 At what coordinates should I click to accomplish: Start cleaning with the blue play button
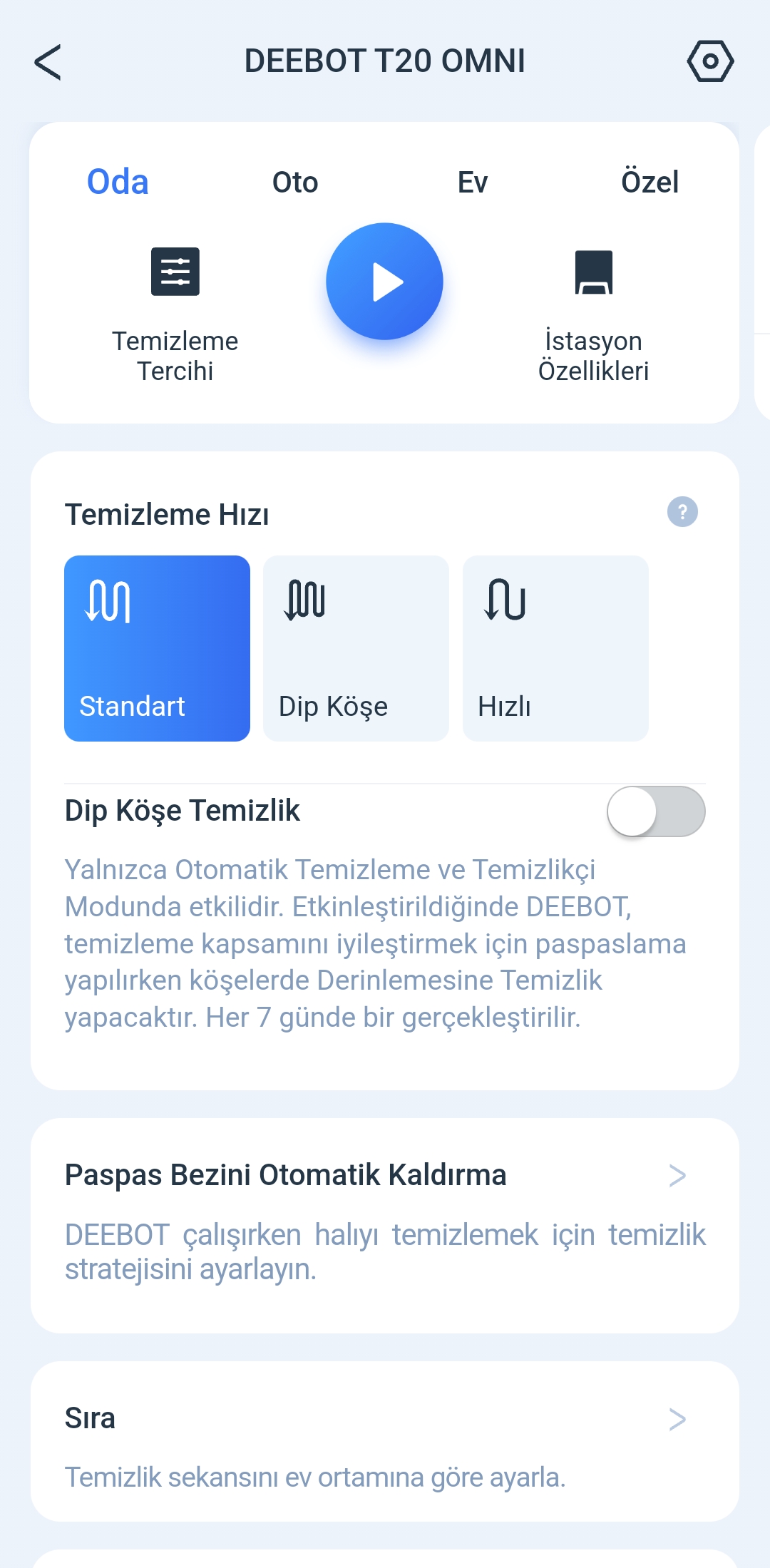point(384,282)
